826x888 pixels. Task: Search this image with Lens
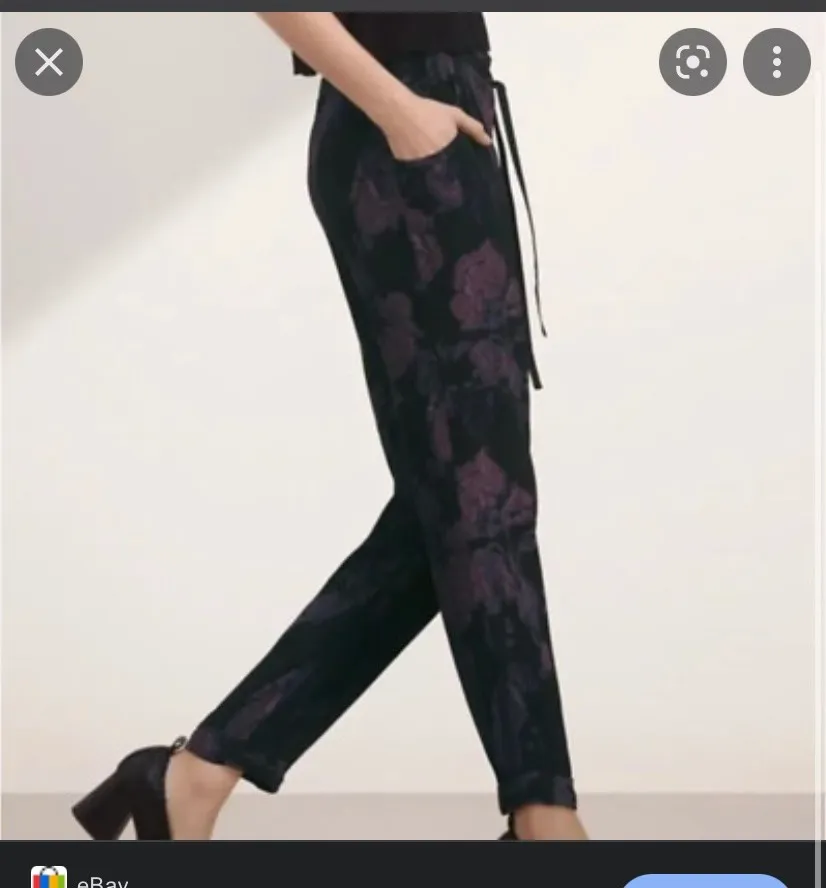(x=692, y=63)
